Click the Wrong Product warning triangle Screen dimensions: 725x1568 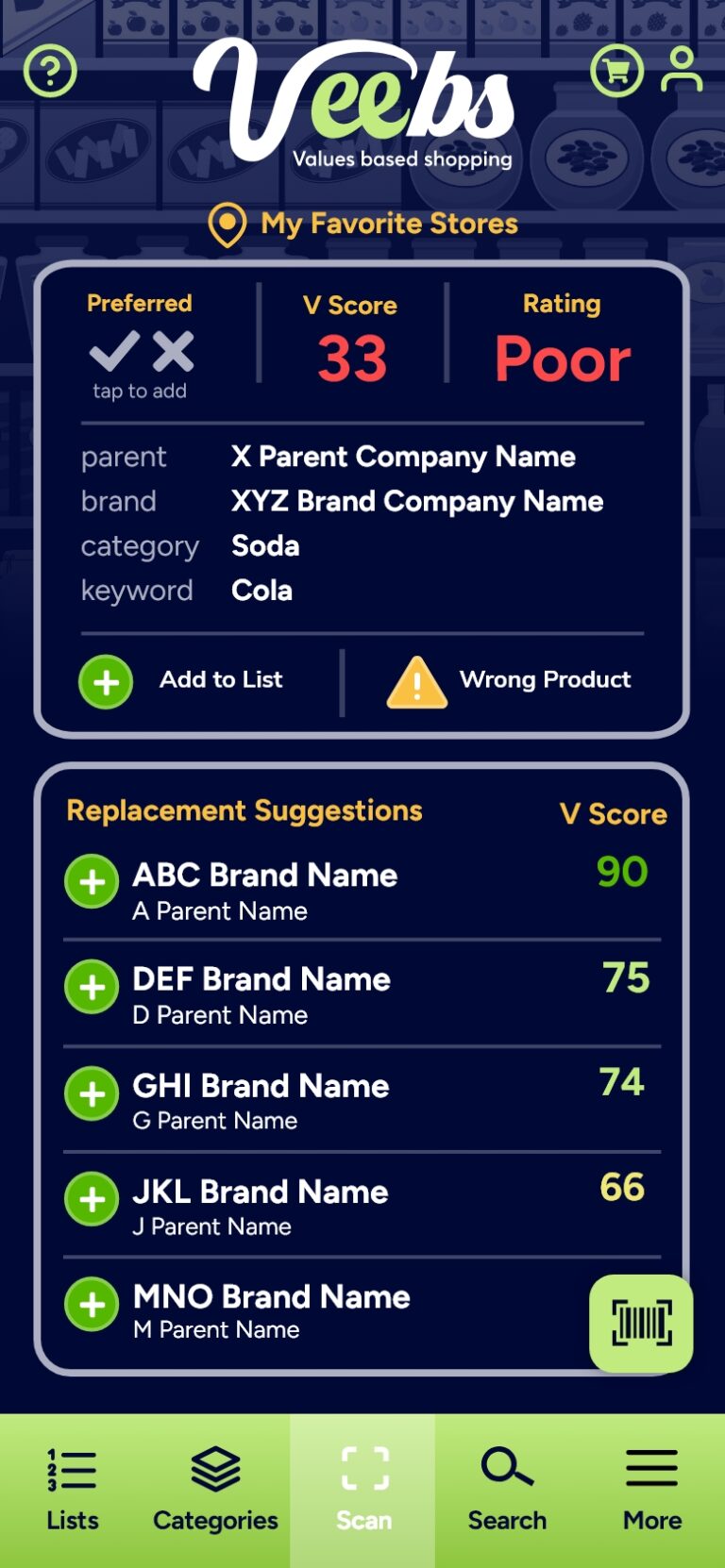[417, 681]
